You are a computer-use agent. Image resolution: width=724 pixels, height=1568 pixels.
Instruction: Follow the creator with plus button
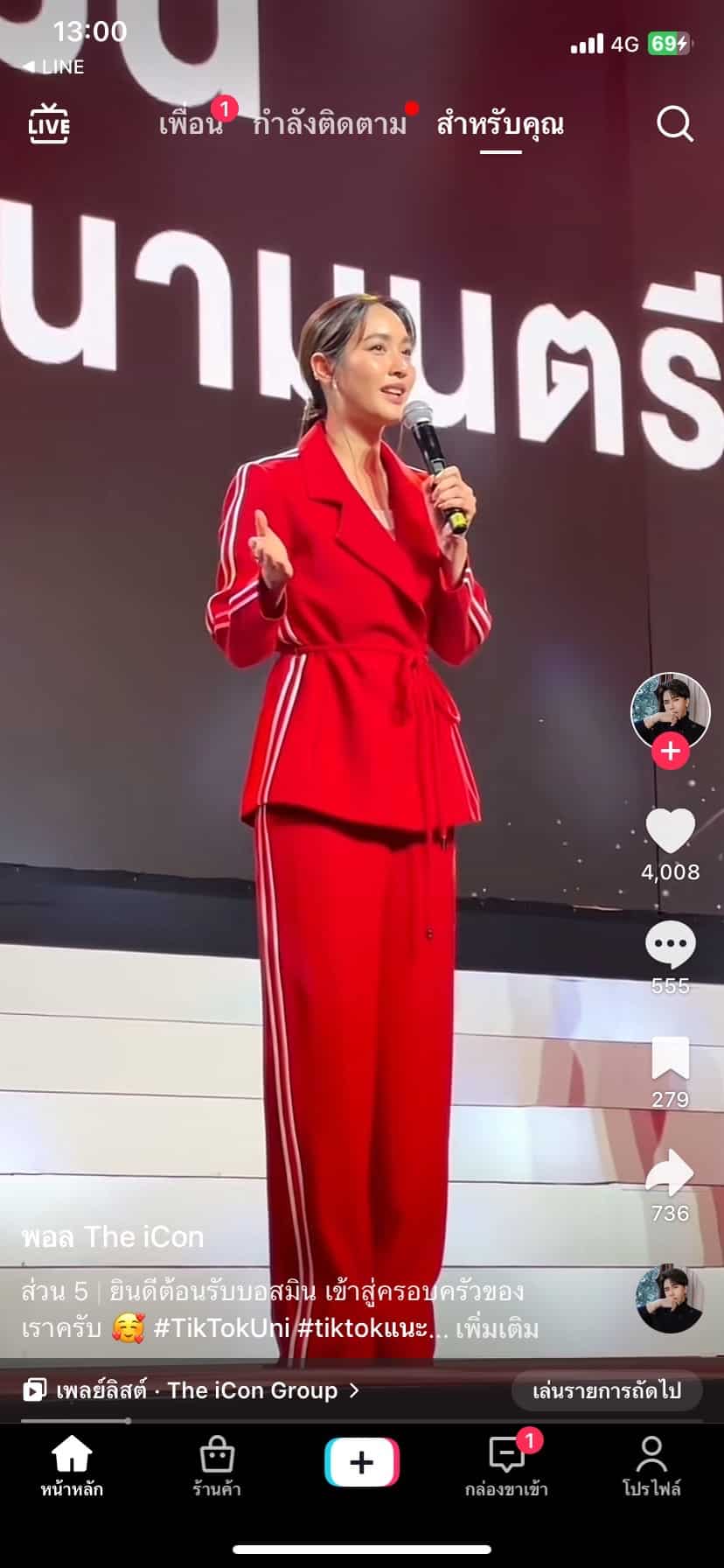coord(671,751)
